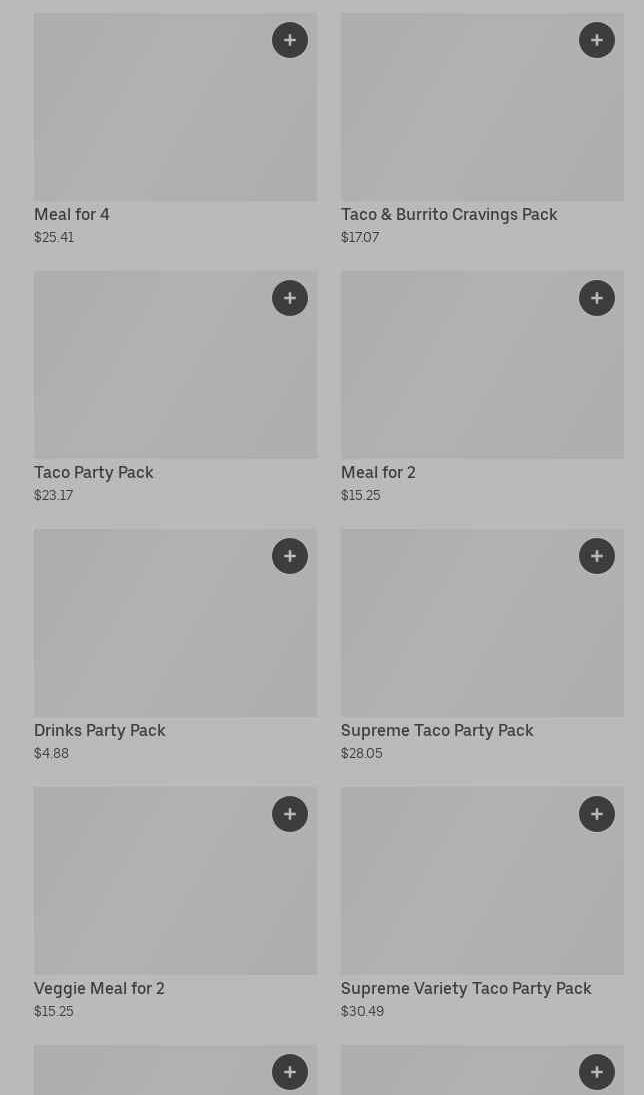Add Supreme Variety Taco Party Pack to cart

point(597,814)
